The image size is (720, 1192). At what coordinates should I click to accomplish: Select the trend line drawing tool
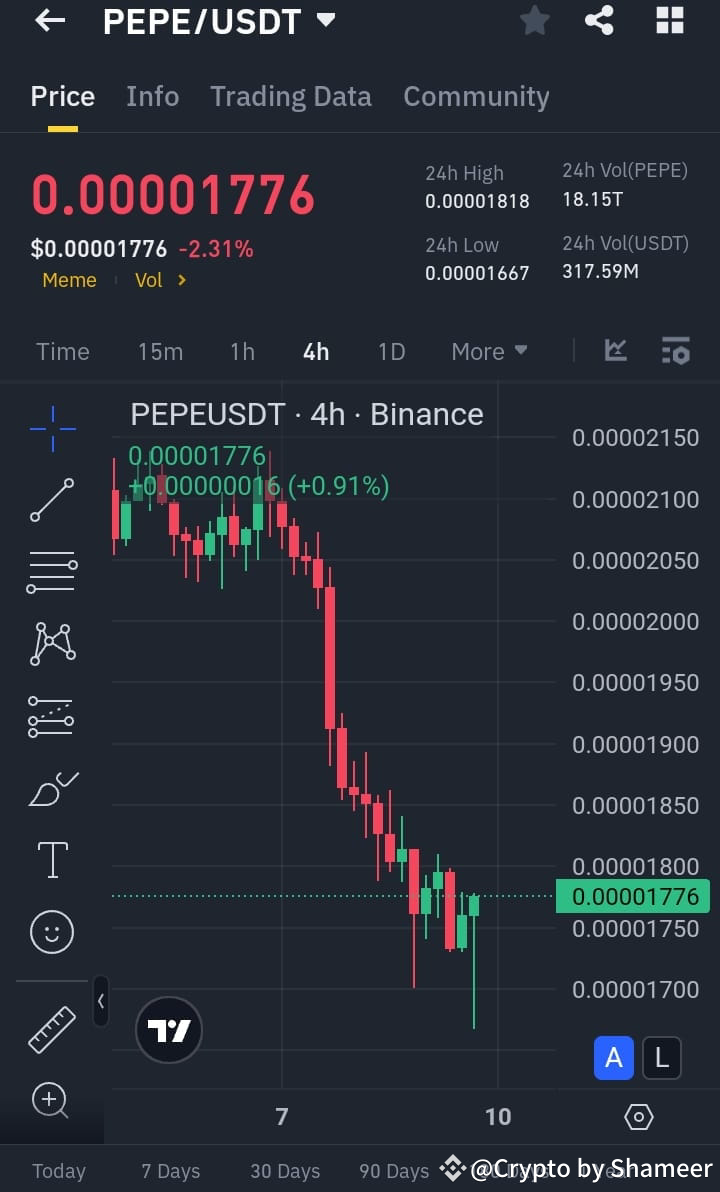pos(51,498)
